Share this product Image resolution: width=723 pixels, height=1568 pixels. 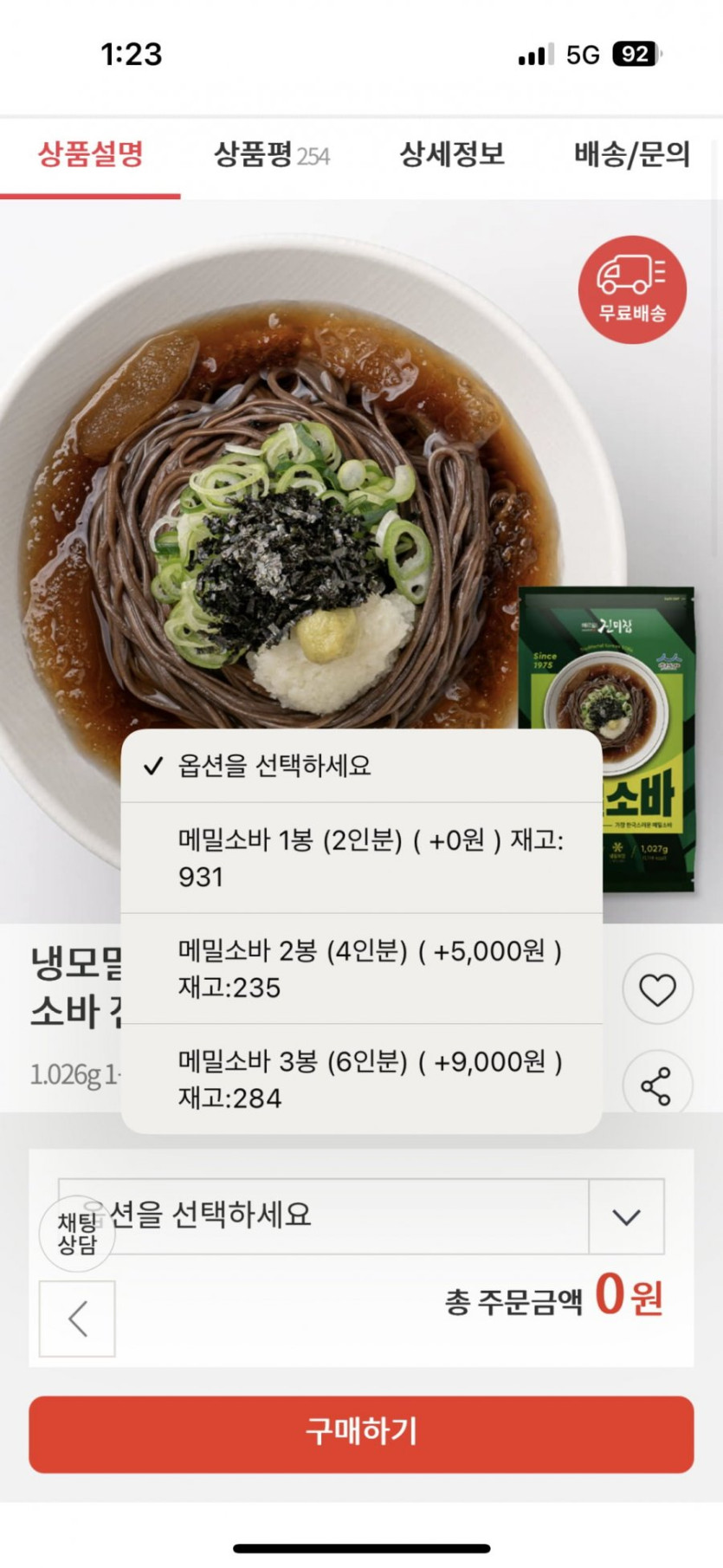(655, 1085)
